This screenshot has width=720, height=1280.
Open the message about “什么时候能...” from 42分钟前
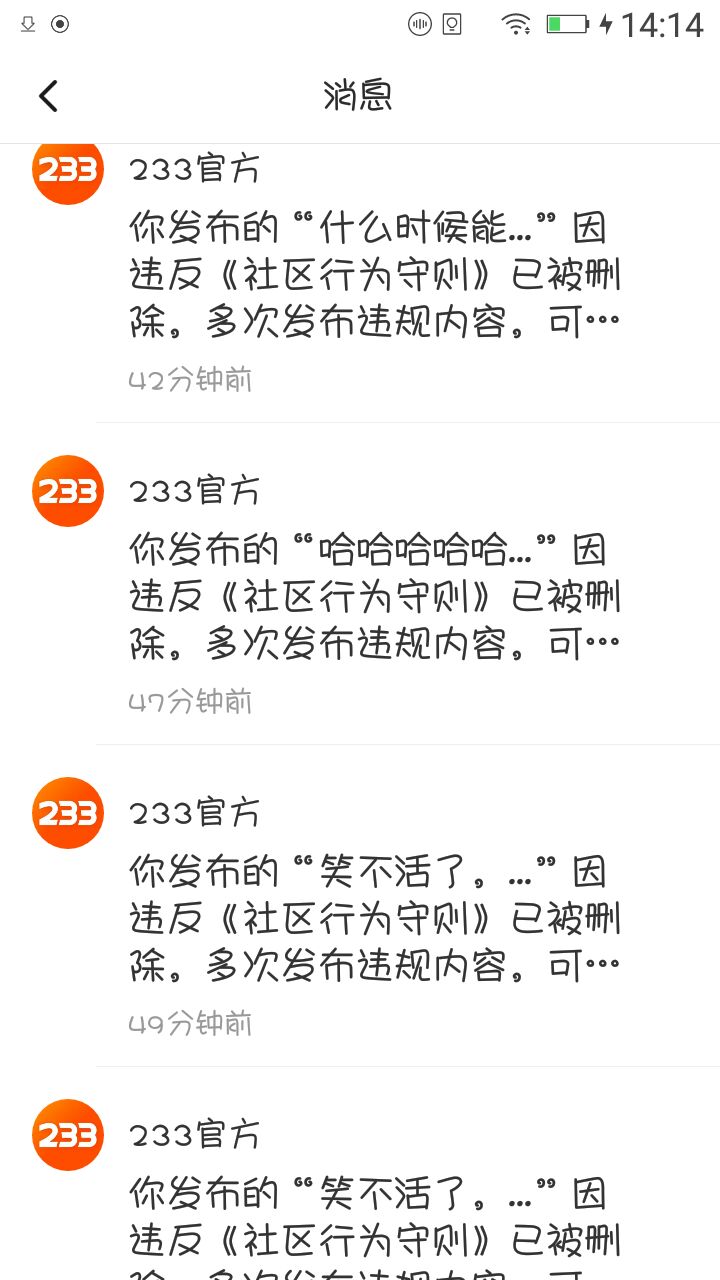(374, 275)
